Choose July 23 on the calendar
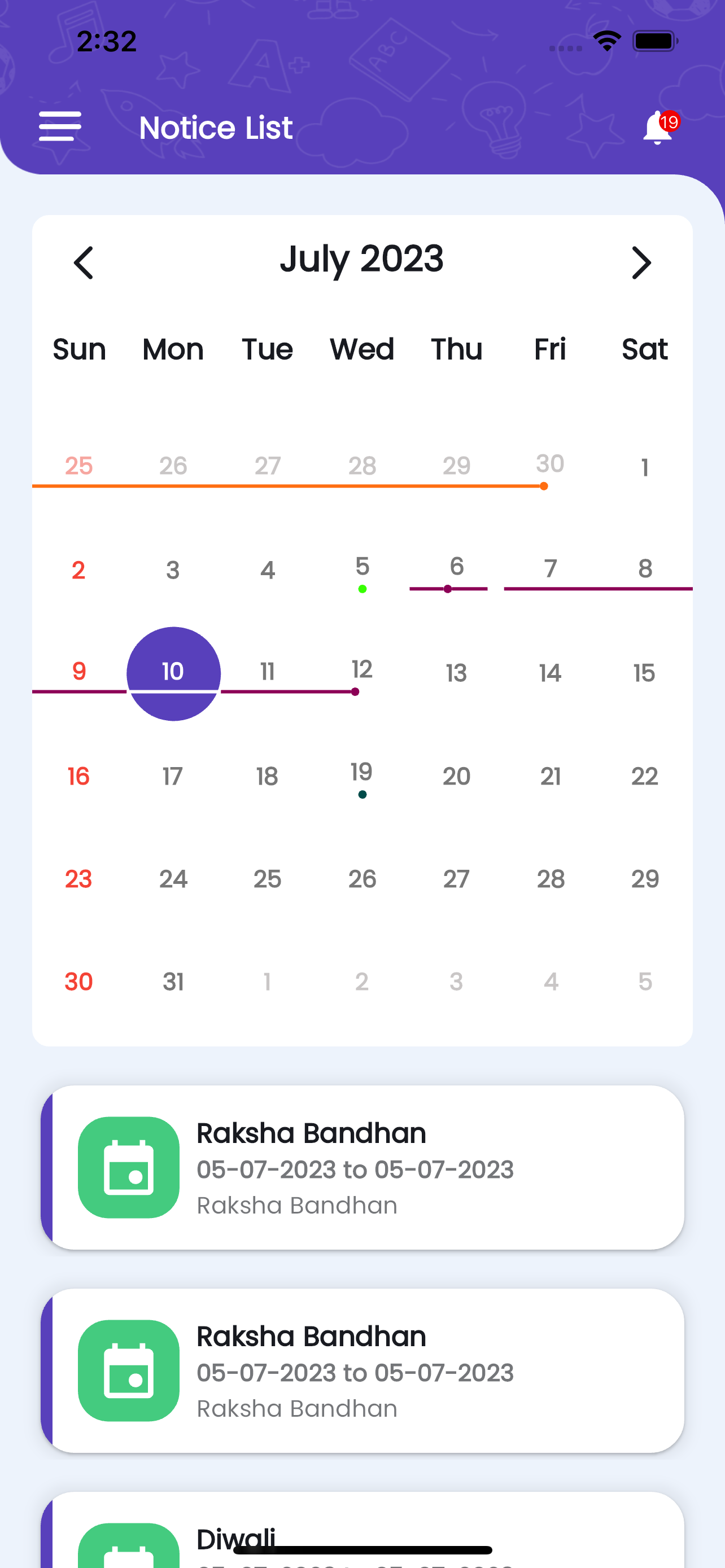Viewport: 725px width, 1568px height. [x=78, y=879]
